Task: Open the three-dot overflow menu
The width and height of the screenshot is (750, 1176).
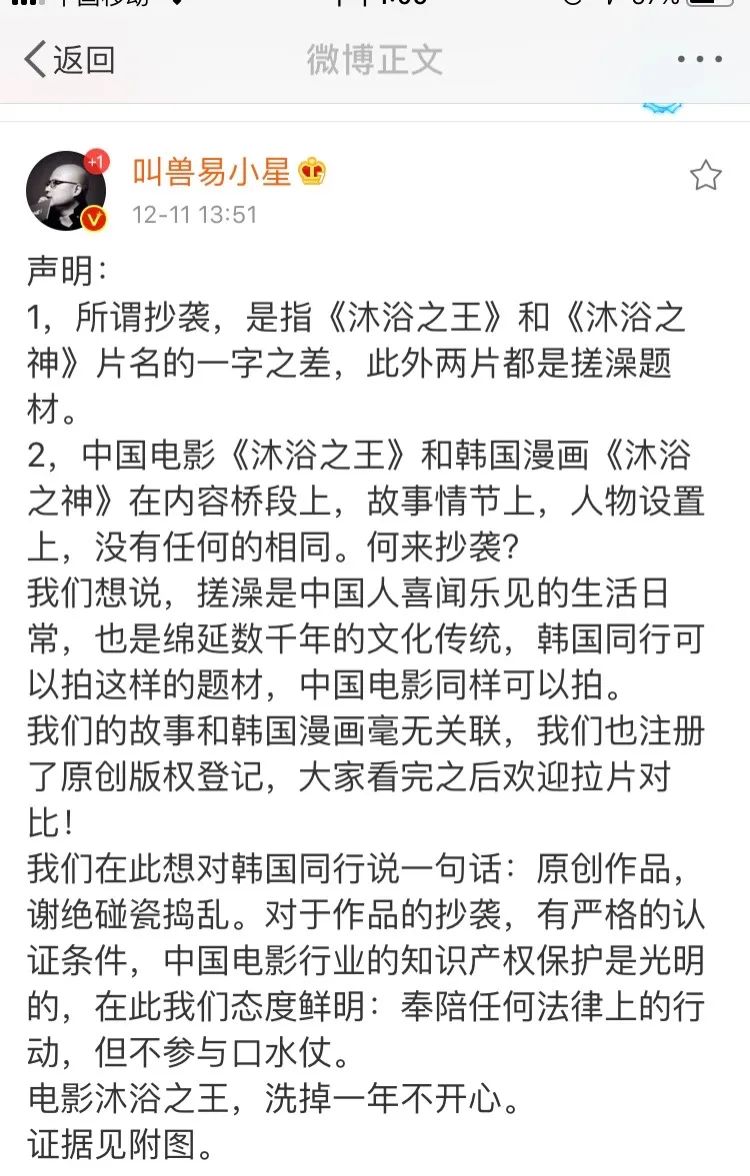Action: [x=699, y=60]
